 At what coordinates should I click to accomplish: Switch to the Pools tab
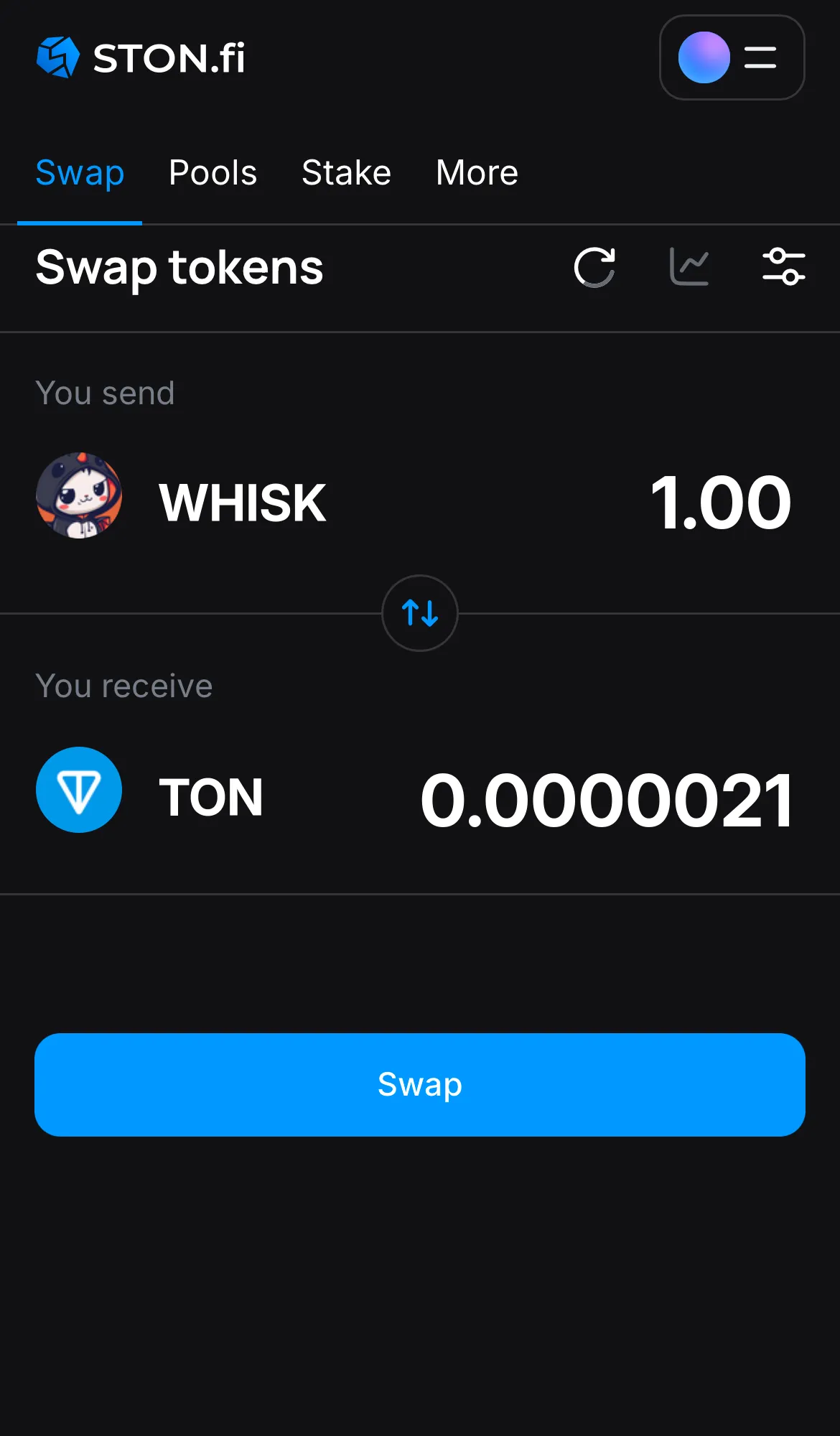(213, 172)
